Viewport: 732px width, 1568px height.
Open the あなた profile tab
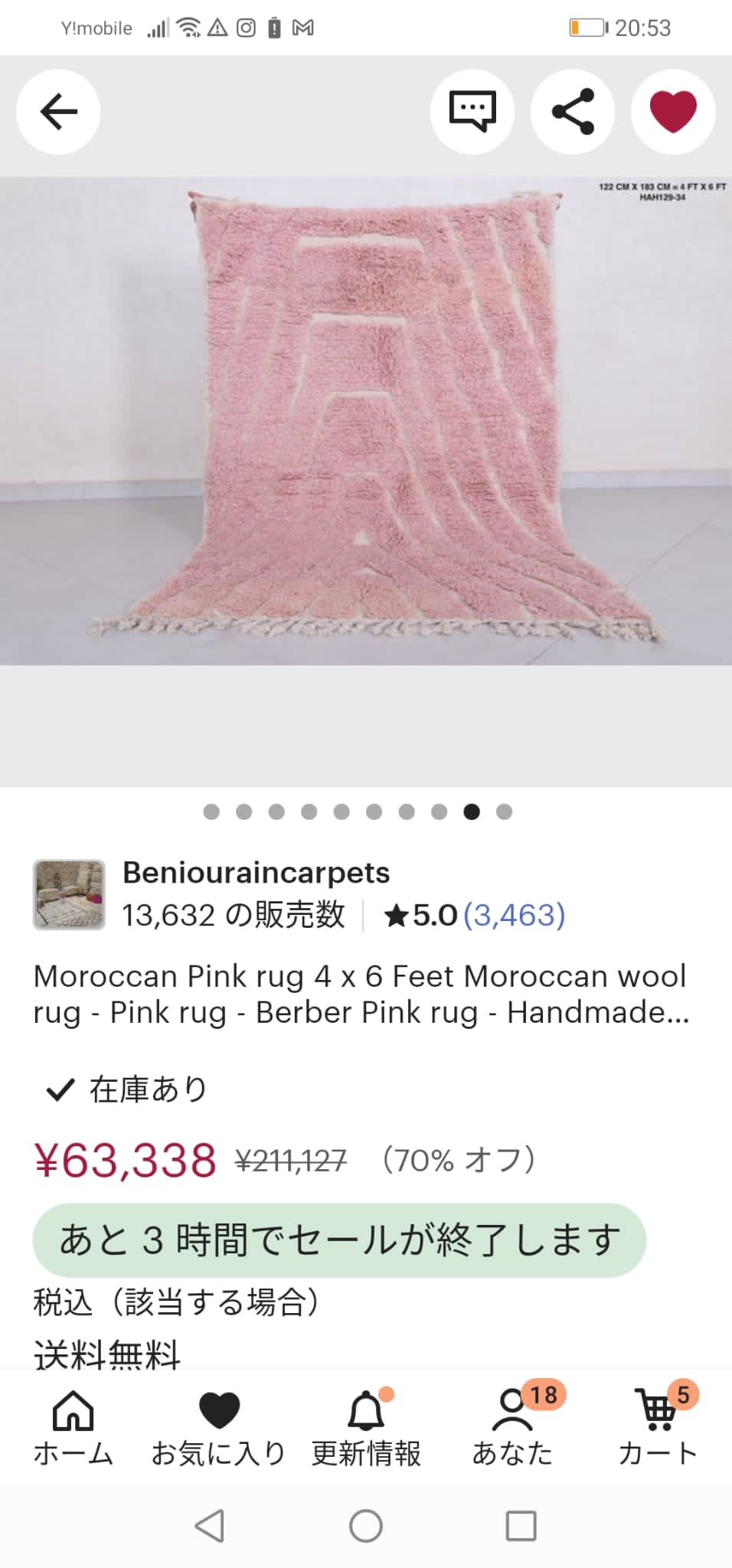[x=512, y=1429]
